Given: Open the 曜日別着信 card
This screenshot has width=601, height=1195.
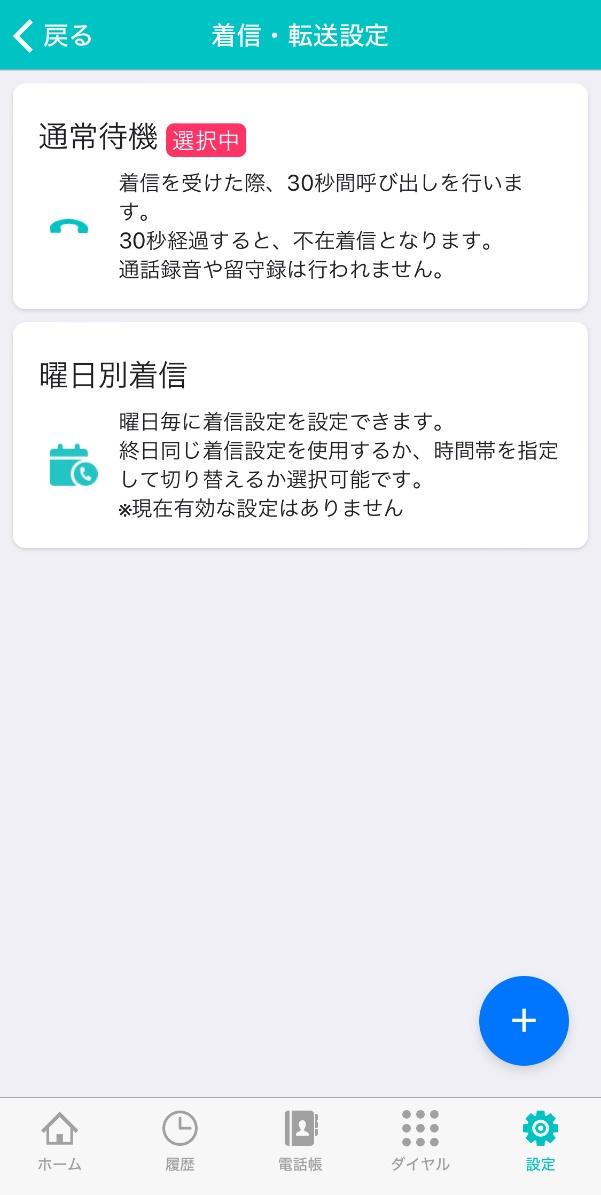Looking at the screenshot, I should coord(300,435).
